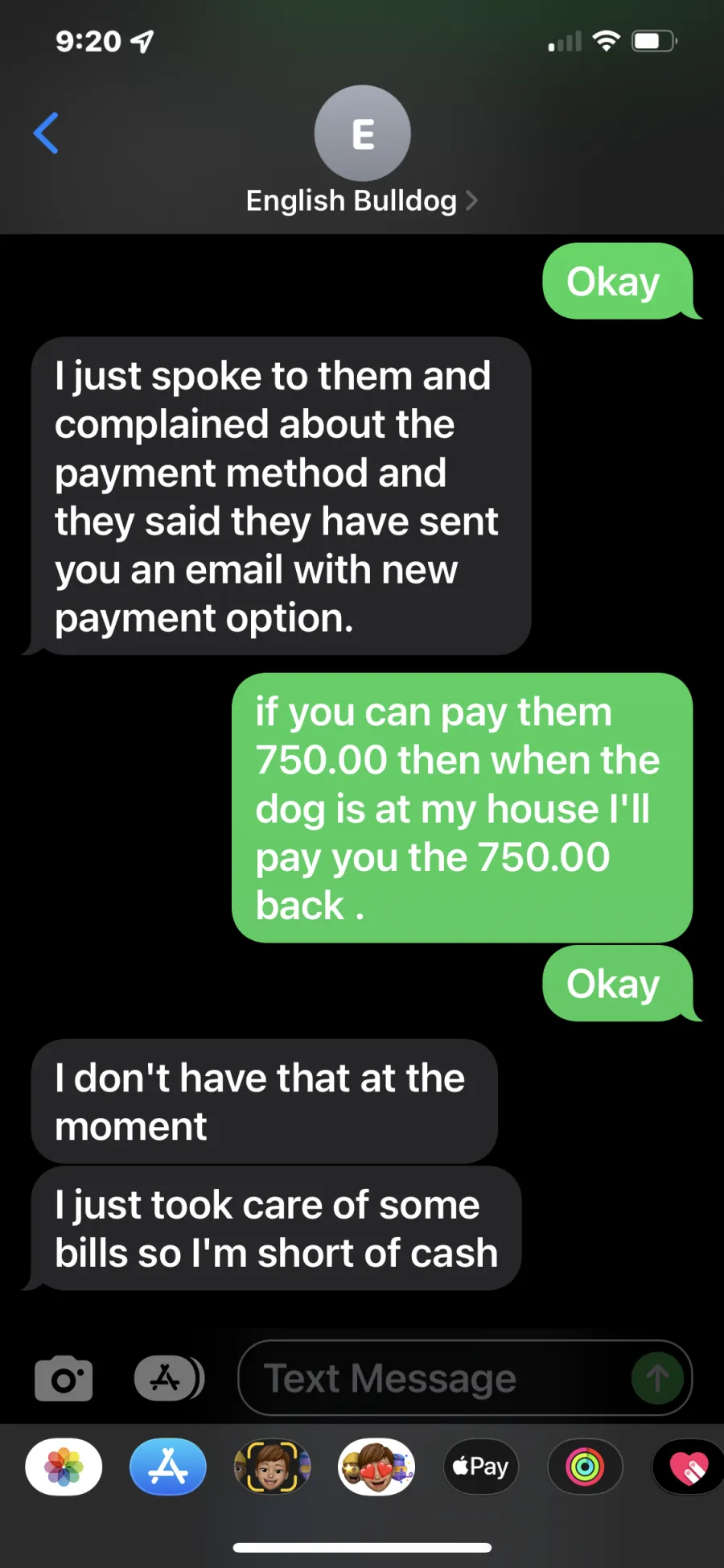724x1568 pixels.
Task: Open the camera to attach a photo
Action: (64, 1379)
